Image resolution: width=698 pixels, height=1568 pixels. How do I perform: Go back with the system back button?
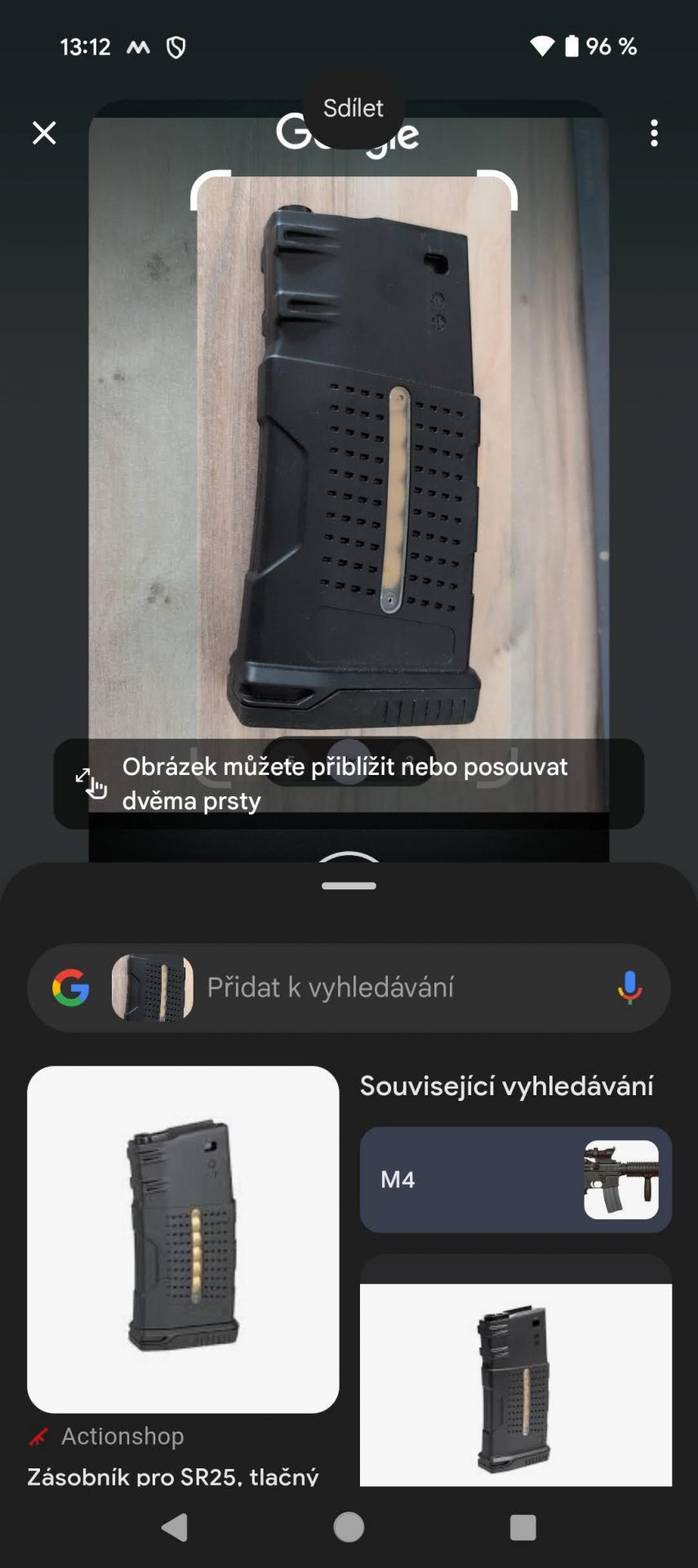[175, 1526]
